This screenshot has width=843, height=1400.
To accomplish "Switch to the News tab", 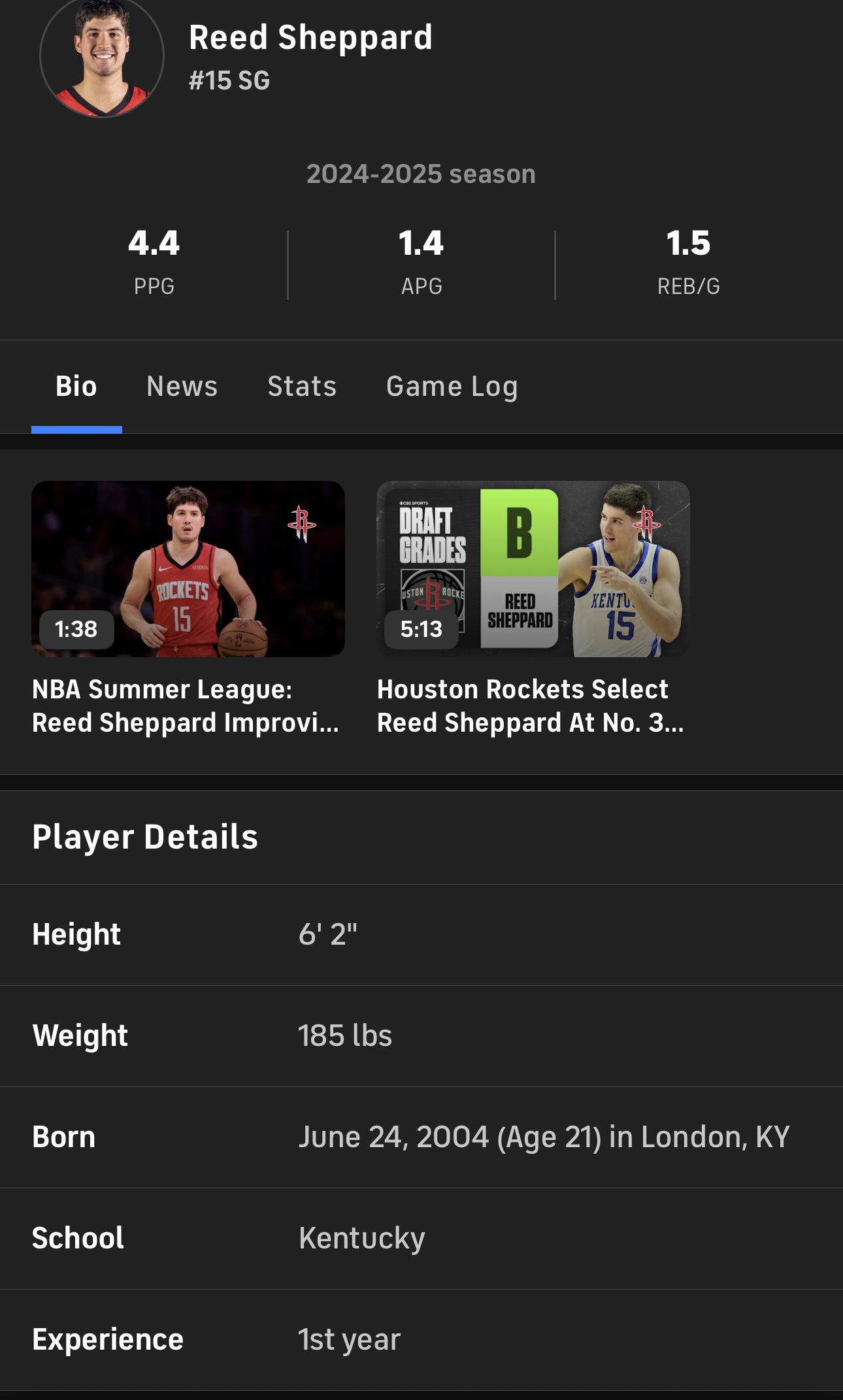I will 182,386.
